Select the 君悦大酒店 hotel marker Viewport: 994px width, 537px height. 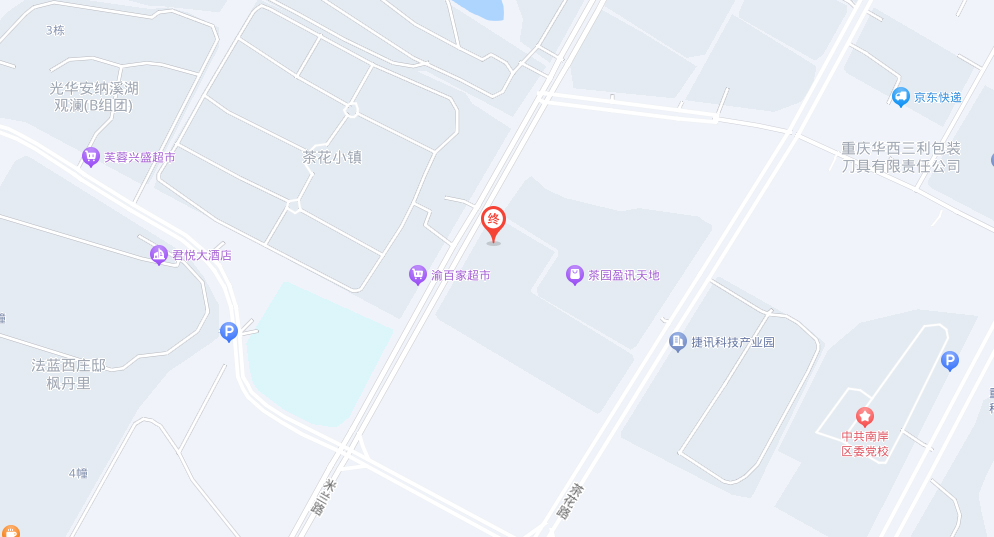(159, 255)
